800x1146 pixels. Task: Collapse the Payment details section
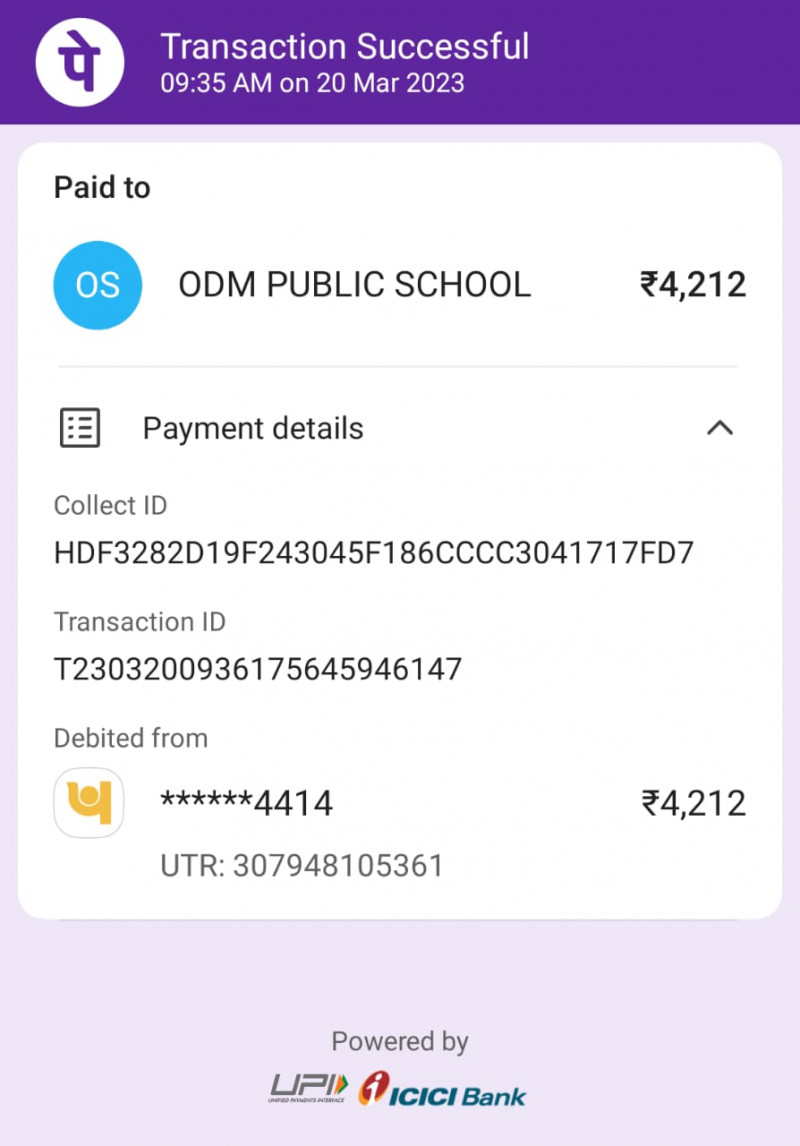719,428
